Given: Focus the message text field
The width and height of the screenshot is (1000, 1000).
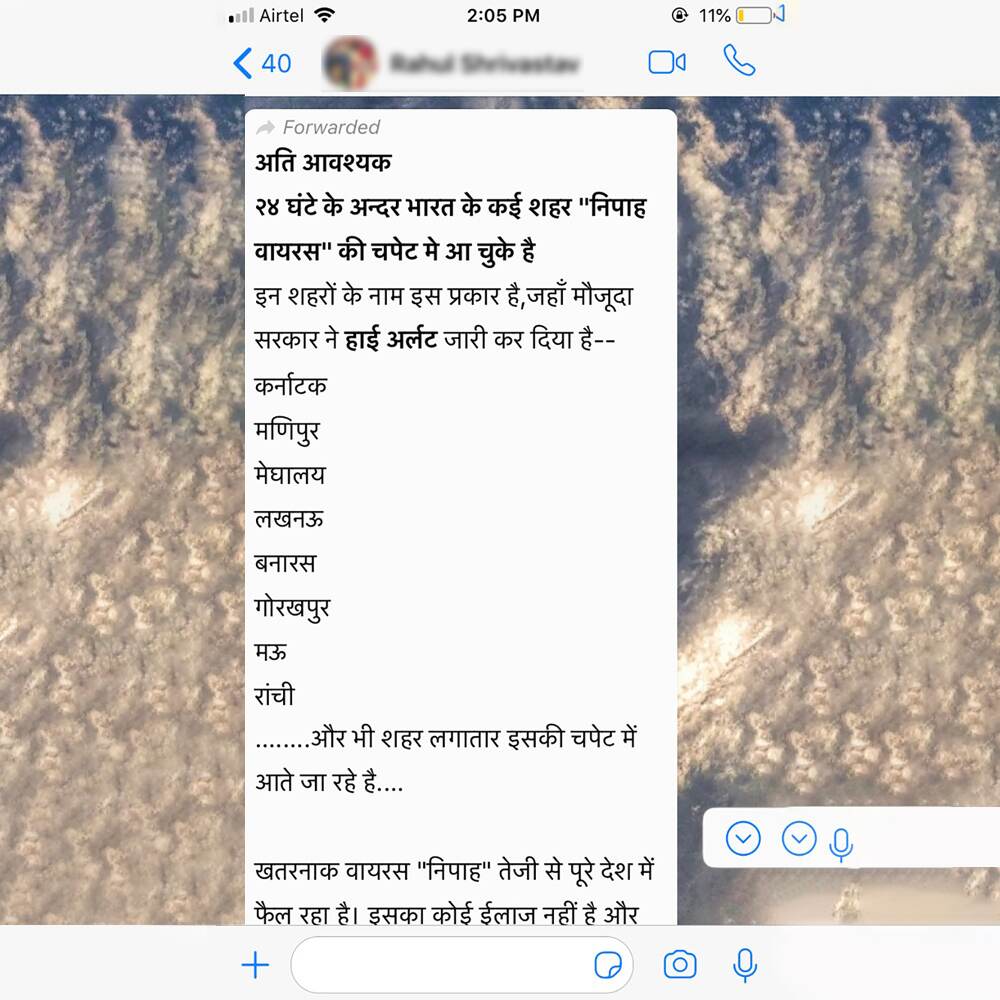Looking at the screenshot, I should [x=440, y=965].
